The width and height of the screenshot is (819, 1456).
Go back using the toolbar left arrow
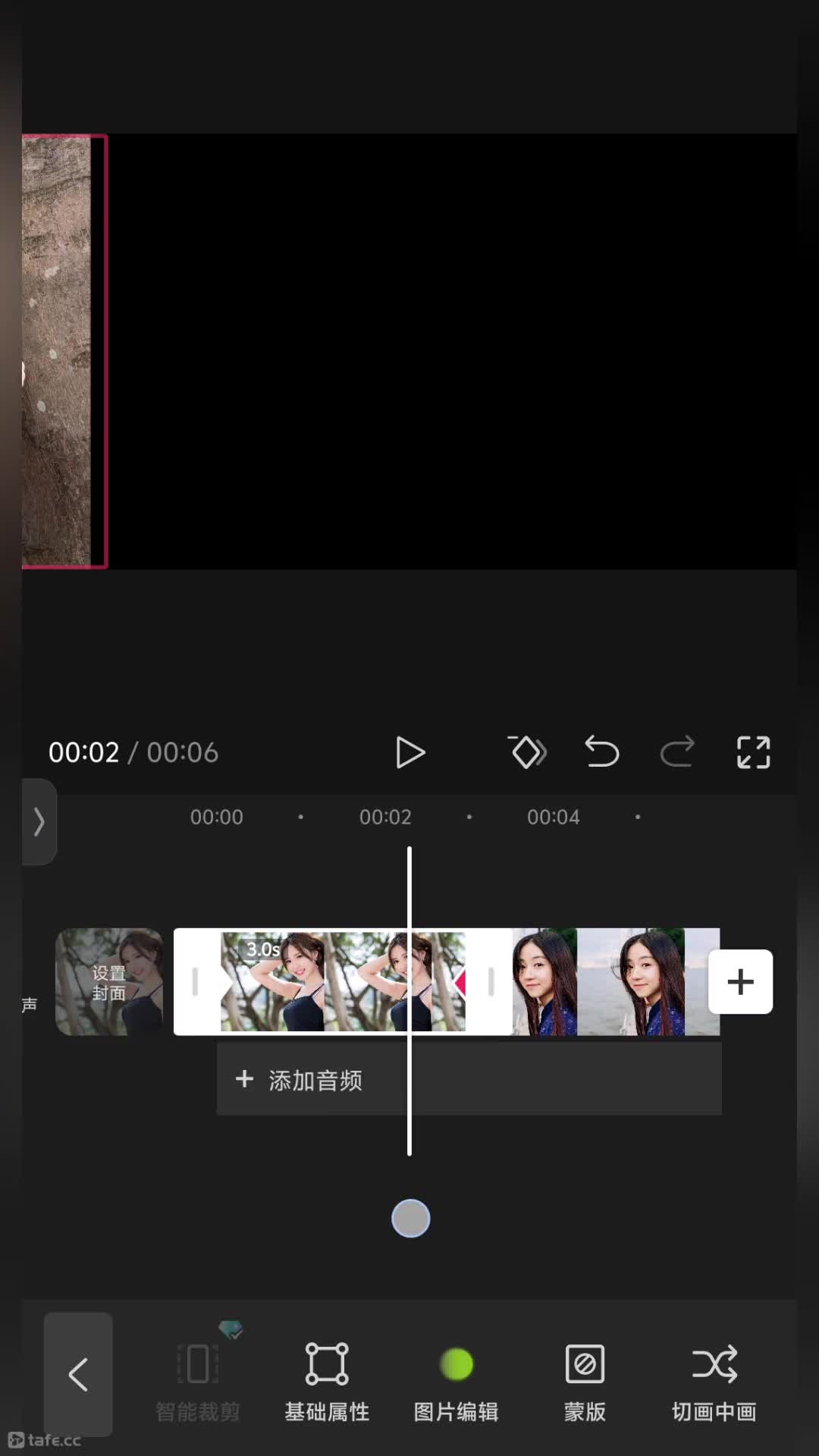(78, 1374)
